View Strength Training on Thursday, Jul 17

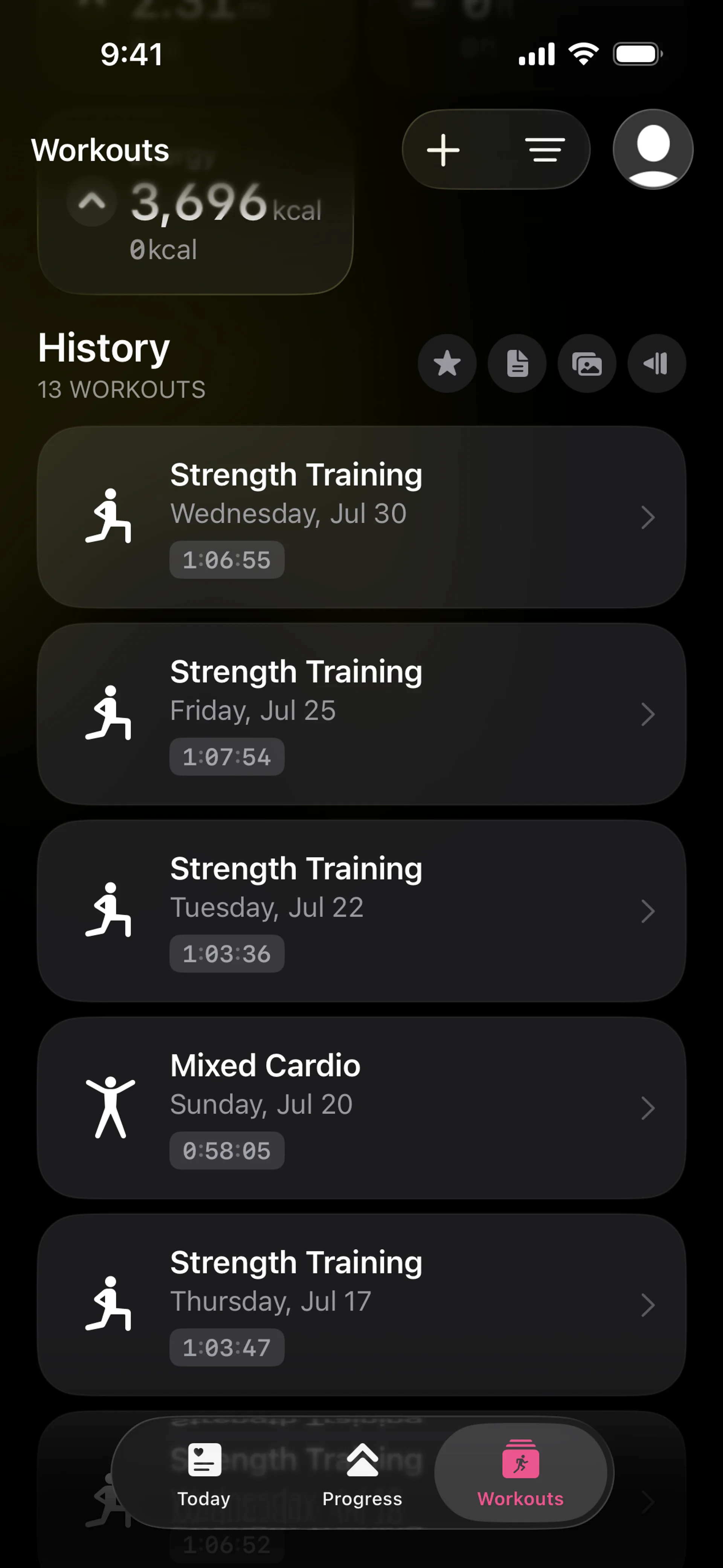point(361,1304)
